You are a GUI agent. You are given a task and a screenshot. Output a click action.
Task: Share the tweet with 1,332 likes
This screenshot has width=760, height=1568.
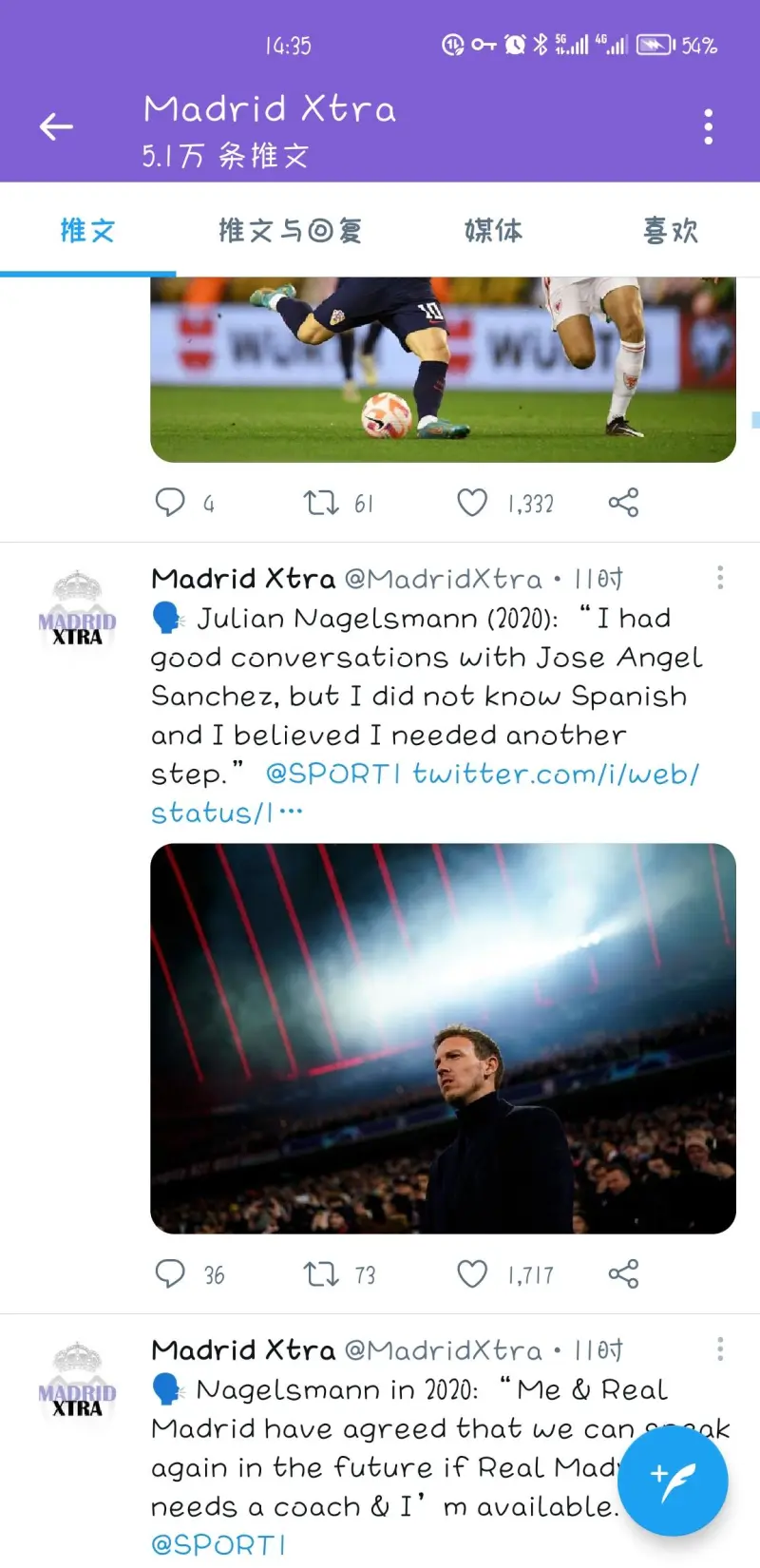[623, 502]
